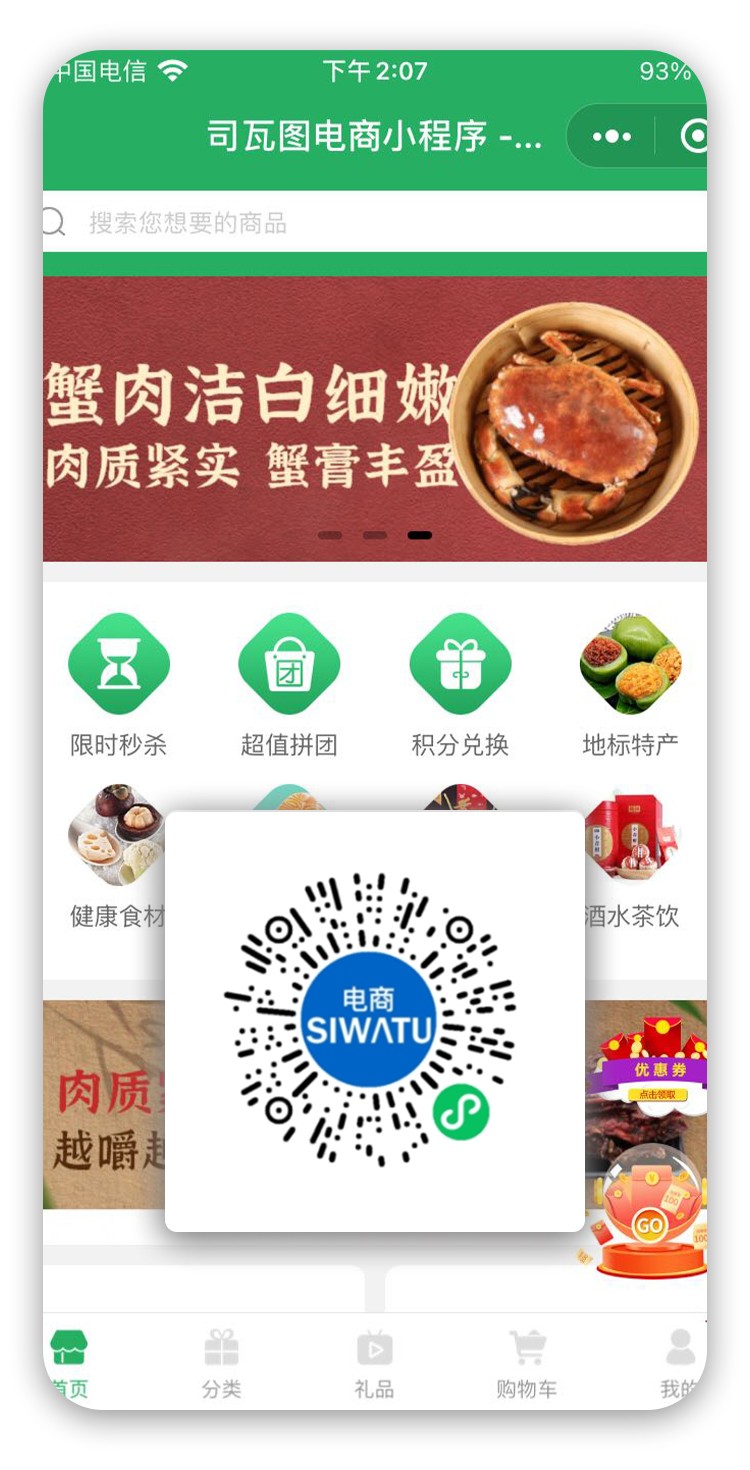
Task: Open the 礼品 gifts tab
Action: tap(374, 1360)
